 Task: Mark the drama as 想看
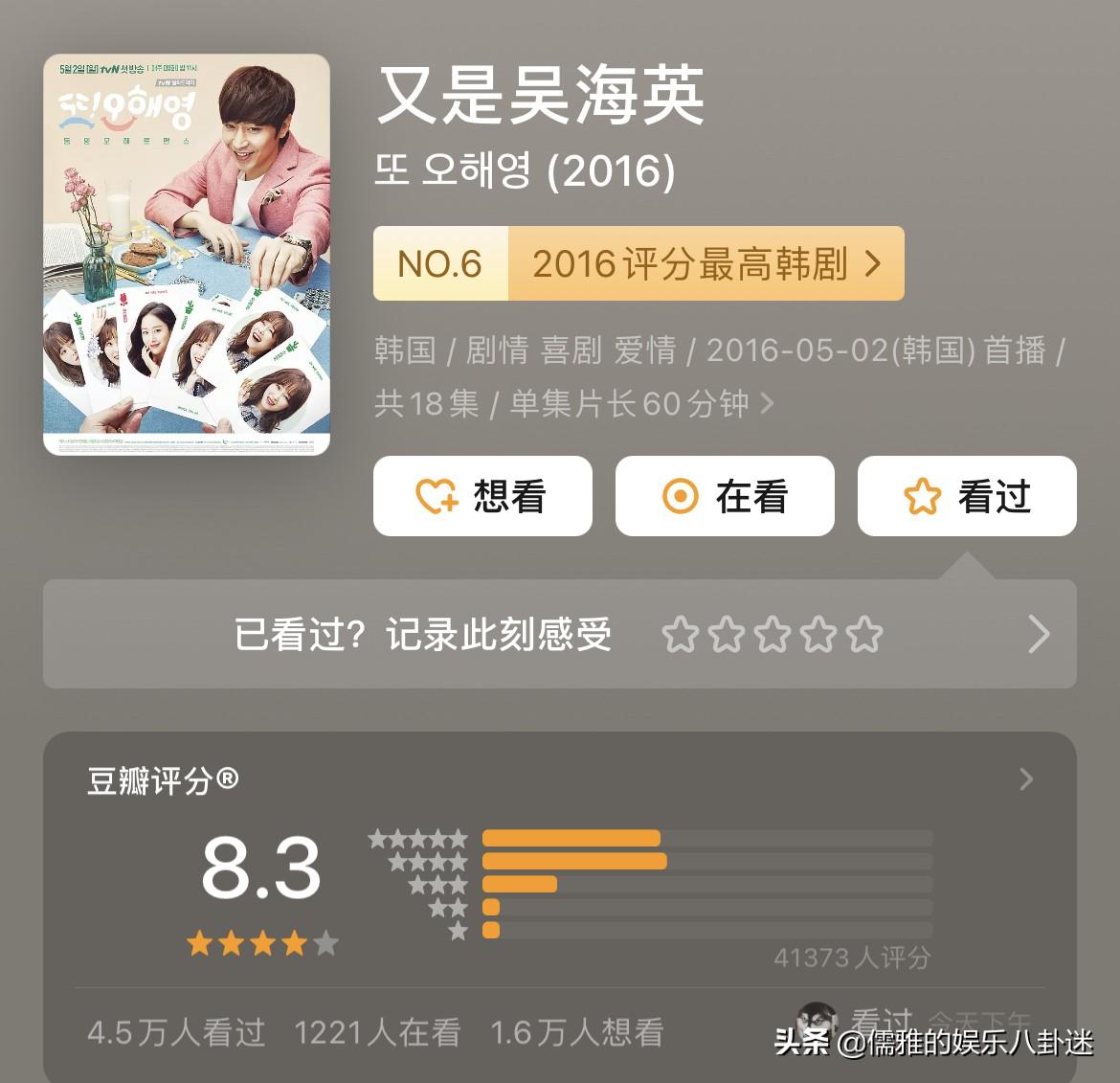point(482,496)
